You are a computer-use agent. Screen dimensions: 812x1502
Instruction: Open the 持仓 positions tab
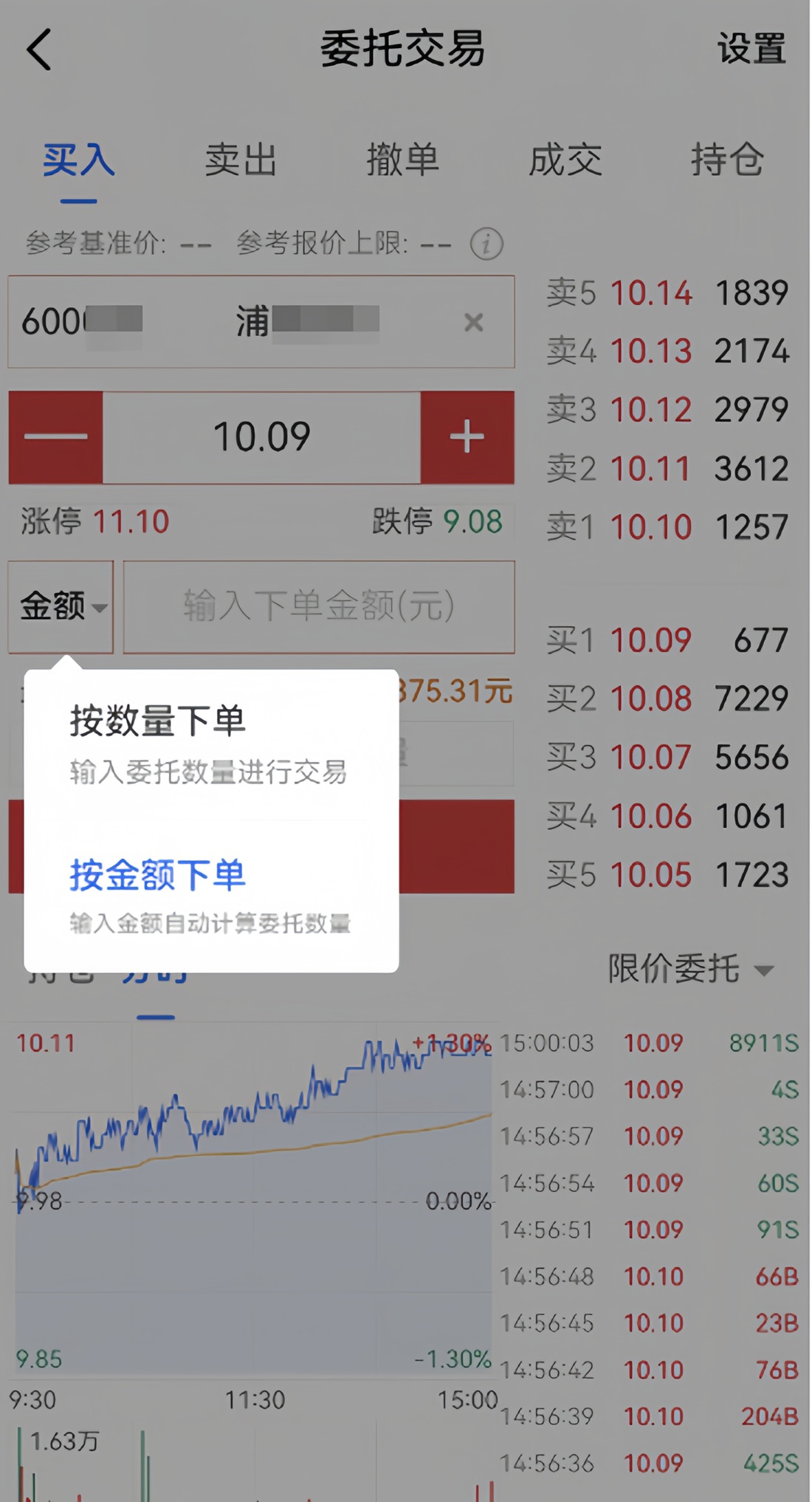coord(727,160)
